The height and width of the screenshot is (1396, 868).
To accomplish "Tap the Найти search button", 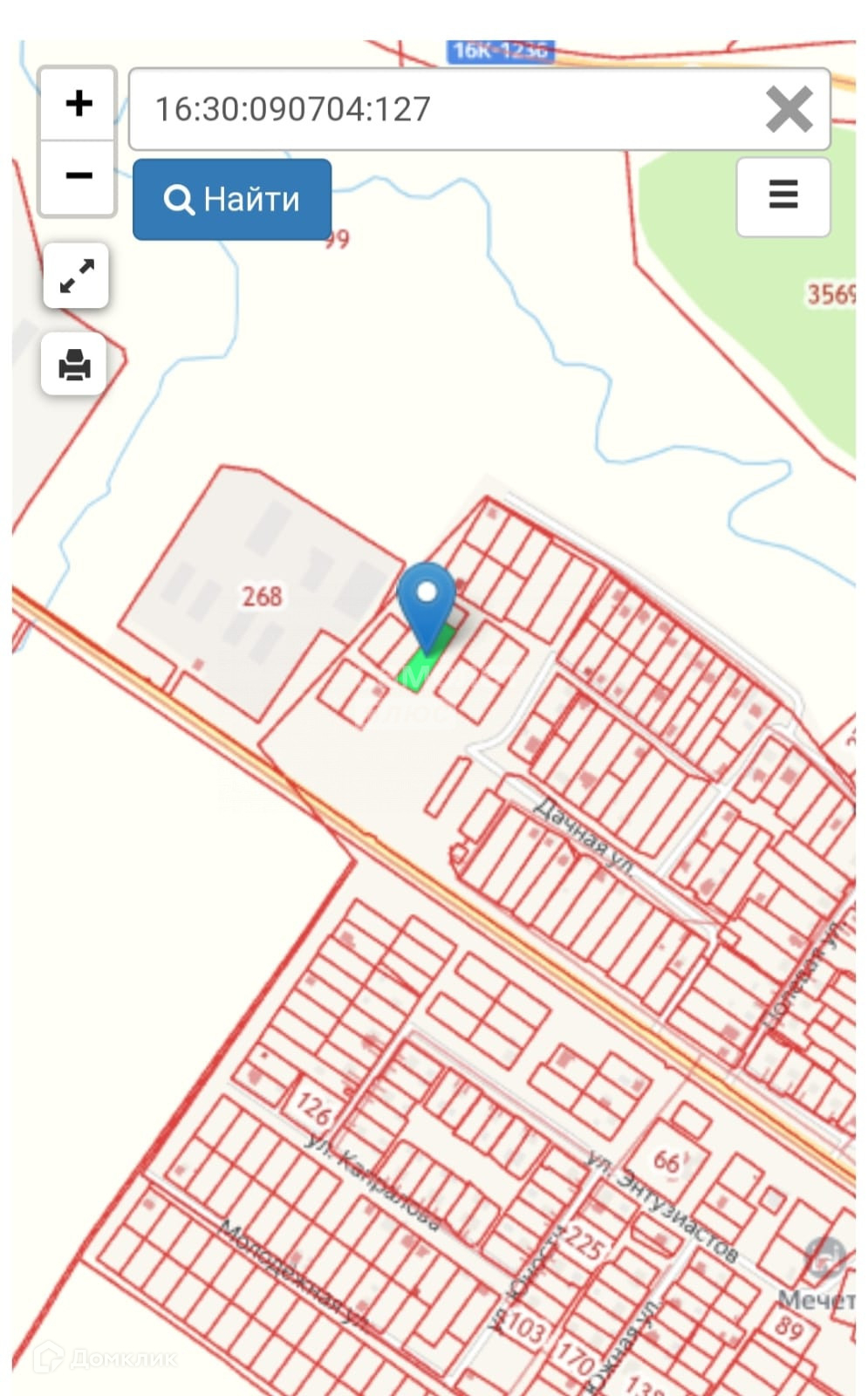I will [x=232, y=199].
